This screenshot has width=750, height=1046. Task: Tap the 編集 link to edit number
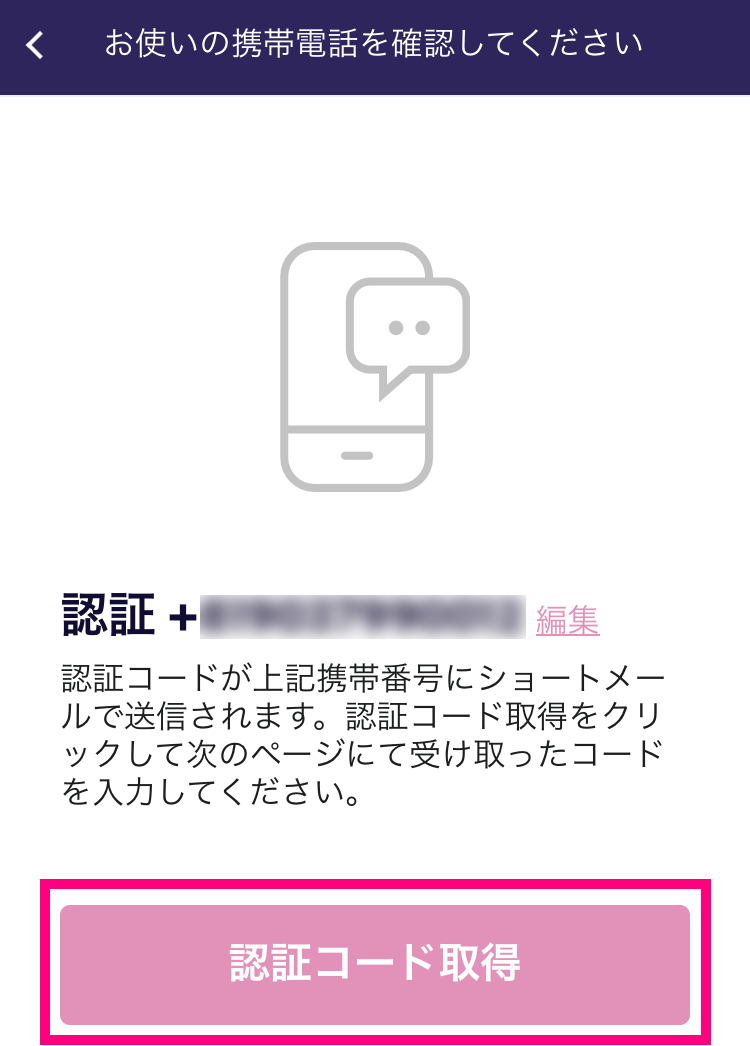point(567,620)
